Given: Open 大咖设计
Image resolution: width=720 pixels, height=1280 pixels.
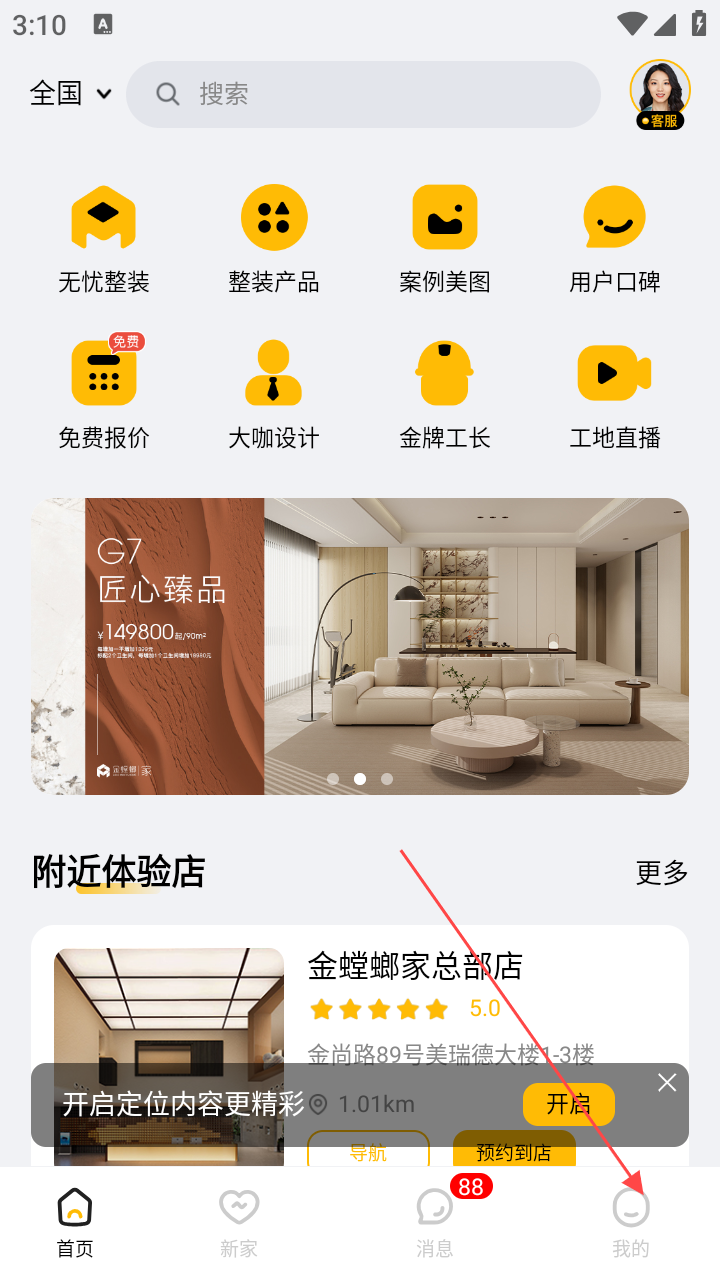Looking at the screenshot, I should (274, 393).
